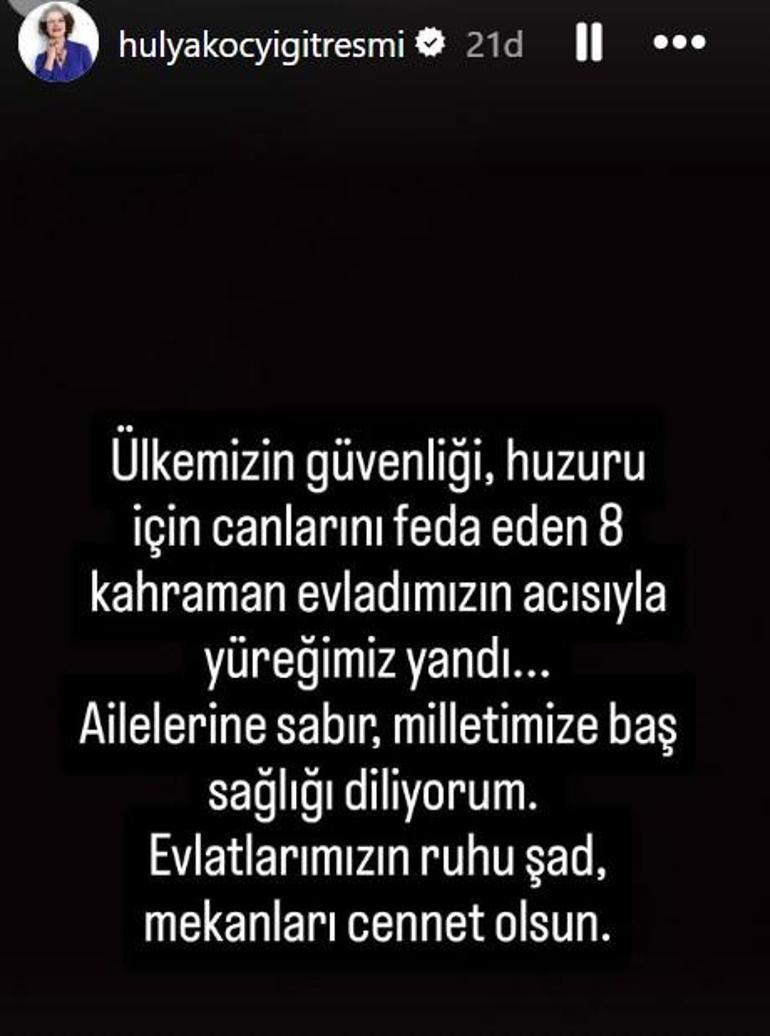Image resolution: width=770 pixels, height=1036 pixels.
Task: Pause the story playback
Action: click(589, 43)
